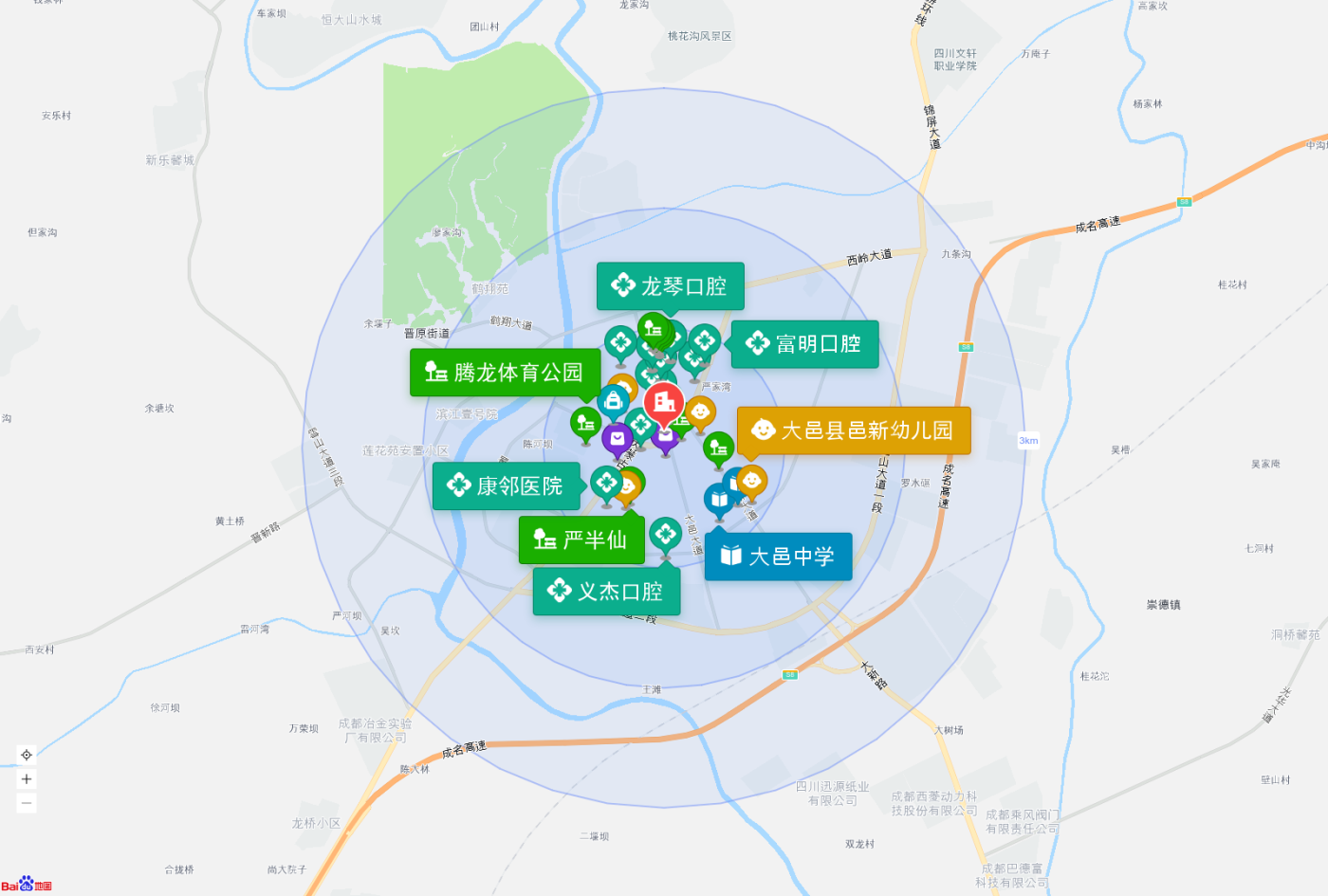This screenshot has height=896, width=1328.
Task: Zoom out with the minus button
Action: [27, 803]
